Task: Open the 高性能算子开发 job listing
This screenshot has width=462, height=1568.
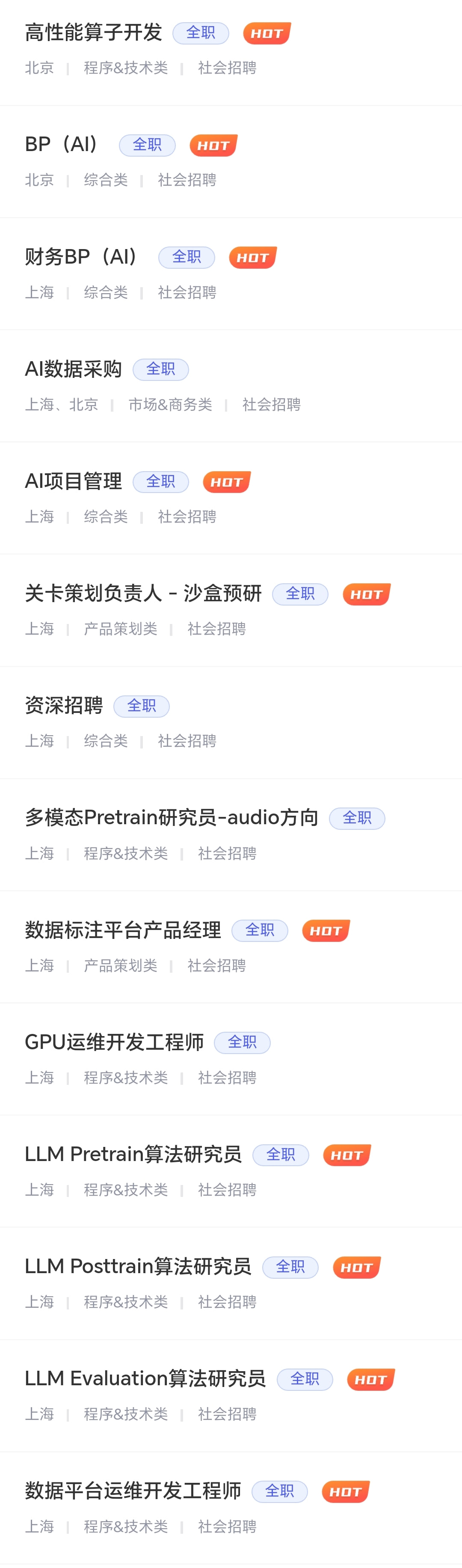Action: (x=94, y=33)
